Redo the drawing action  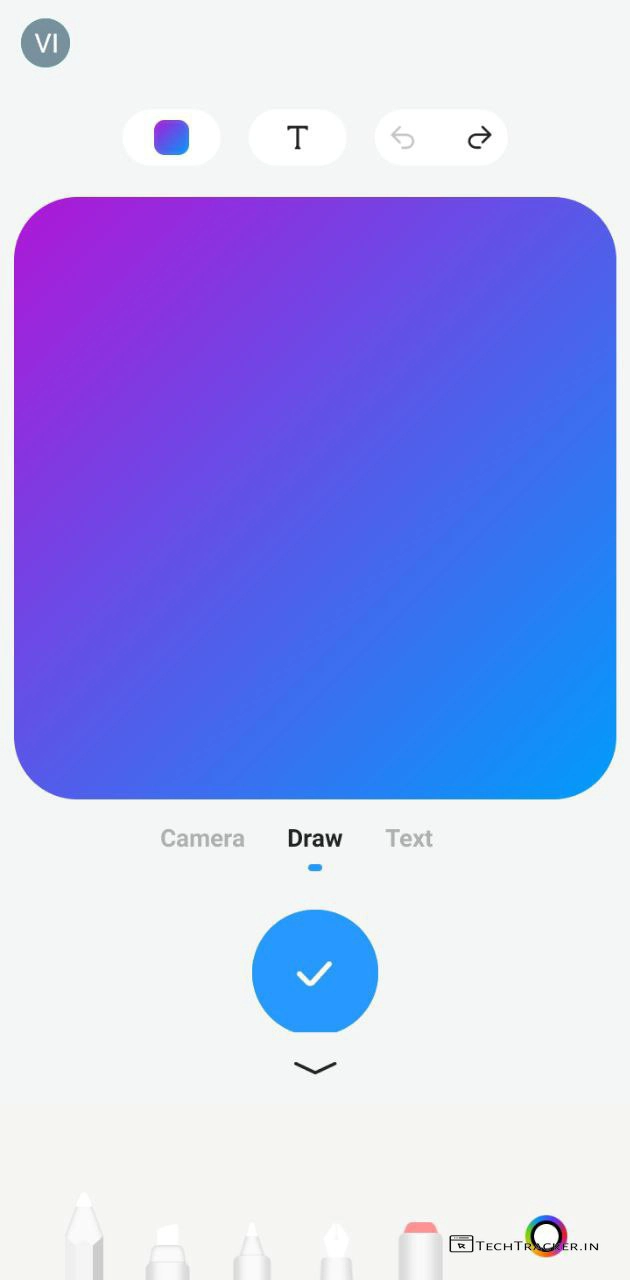pyautogui.click(x=479, y=138)
